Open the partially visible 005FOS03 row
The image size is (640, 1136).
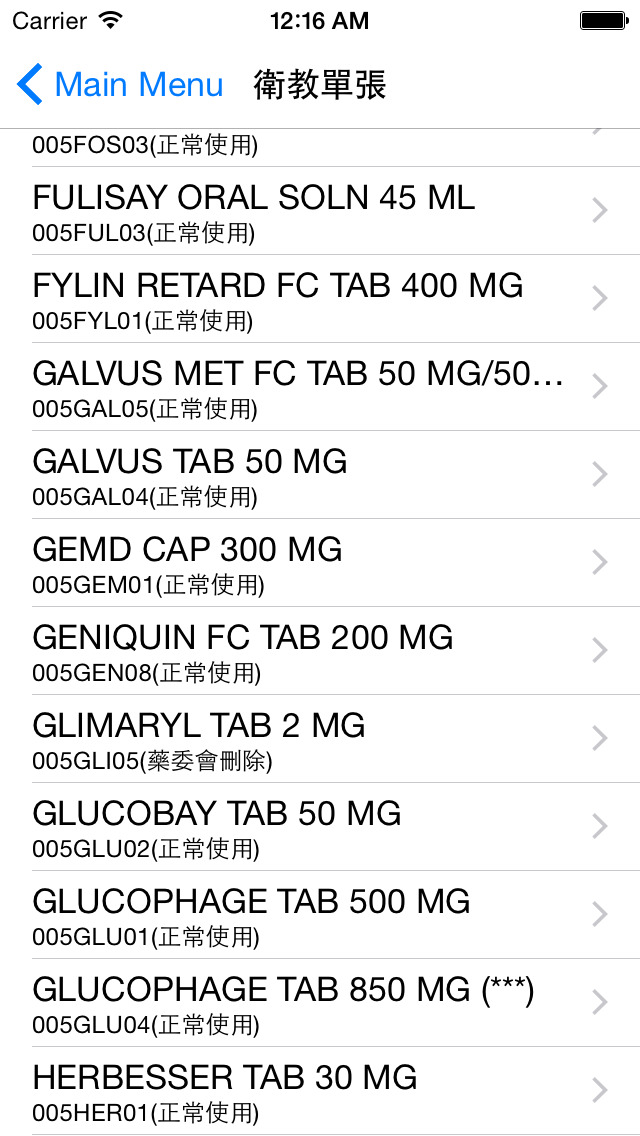[320, 148]
